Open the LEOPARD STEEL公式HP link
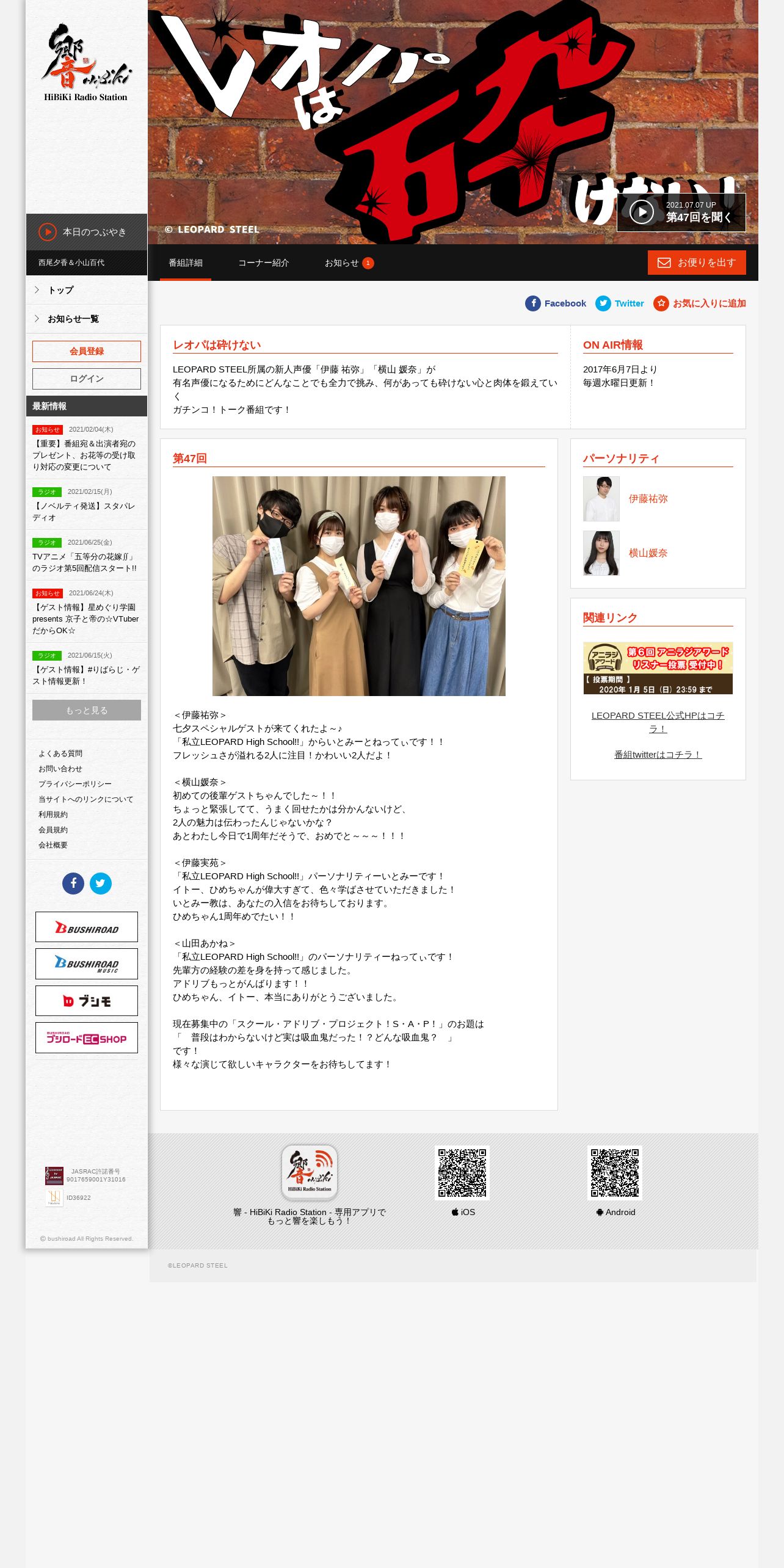This screenshot has width=784, height=1568. [658, 722]
